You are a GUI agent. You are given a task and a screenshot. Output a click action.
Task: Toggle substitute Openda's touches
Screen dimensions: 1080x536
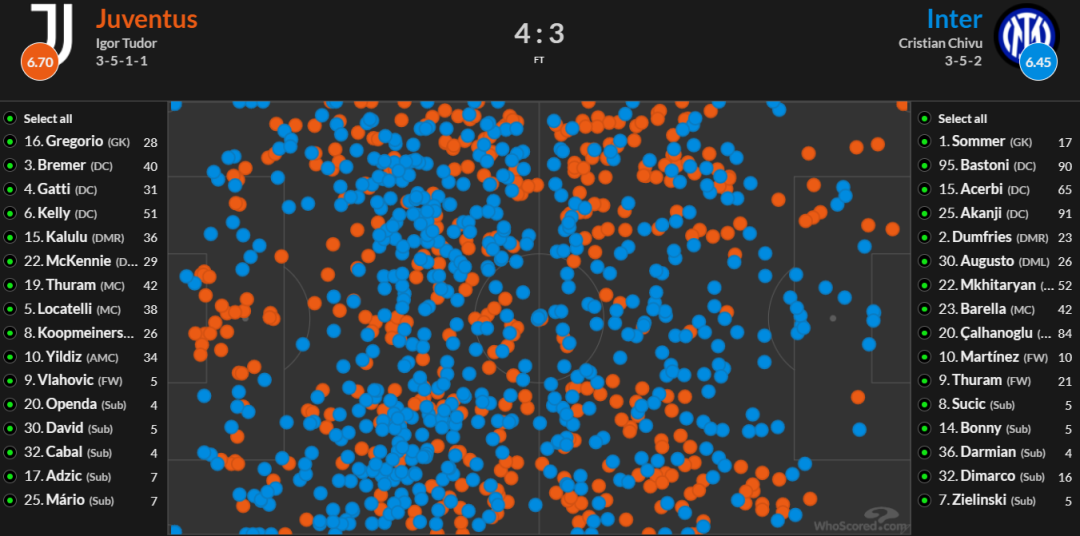click(x=10, y=404)
